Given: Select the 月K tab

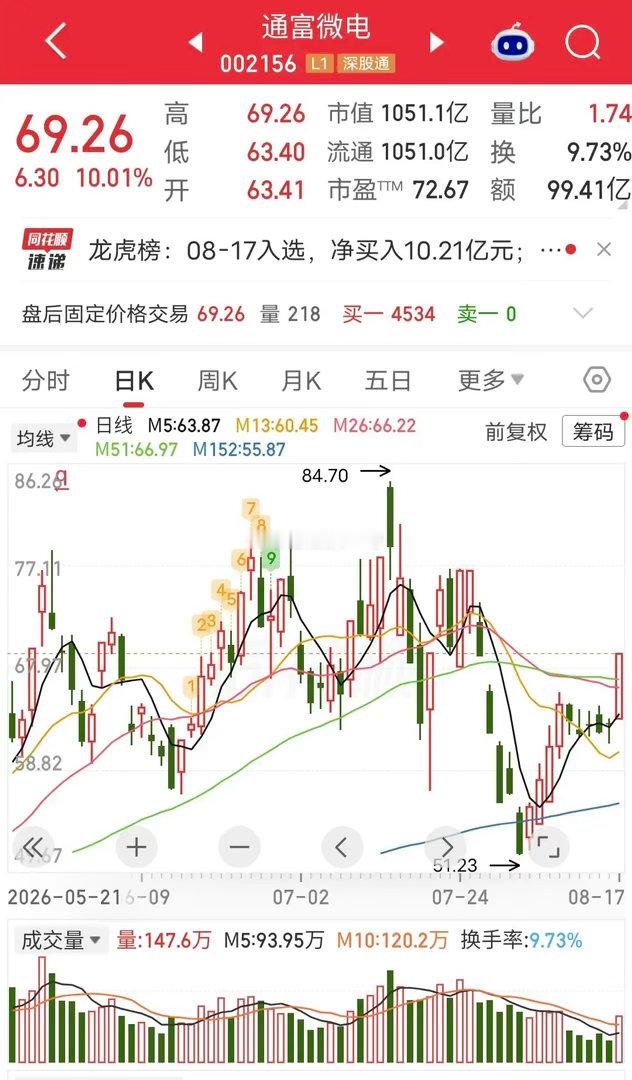Looking at the screenshot, I should click(301, 380).
